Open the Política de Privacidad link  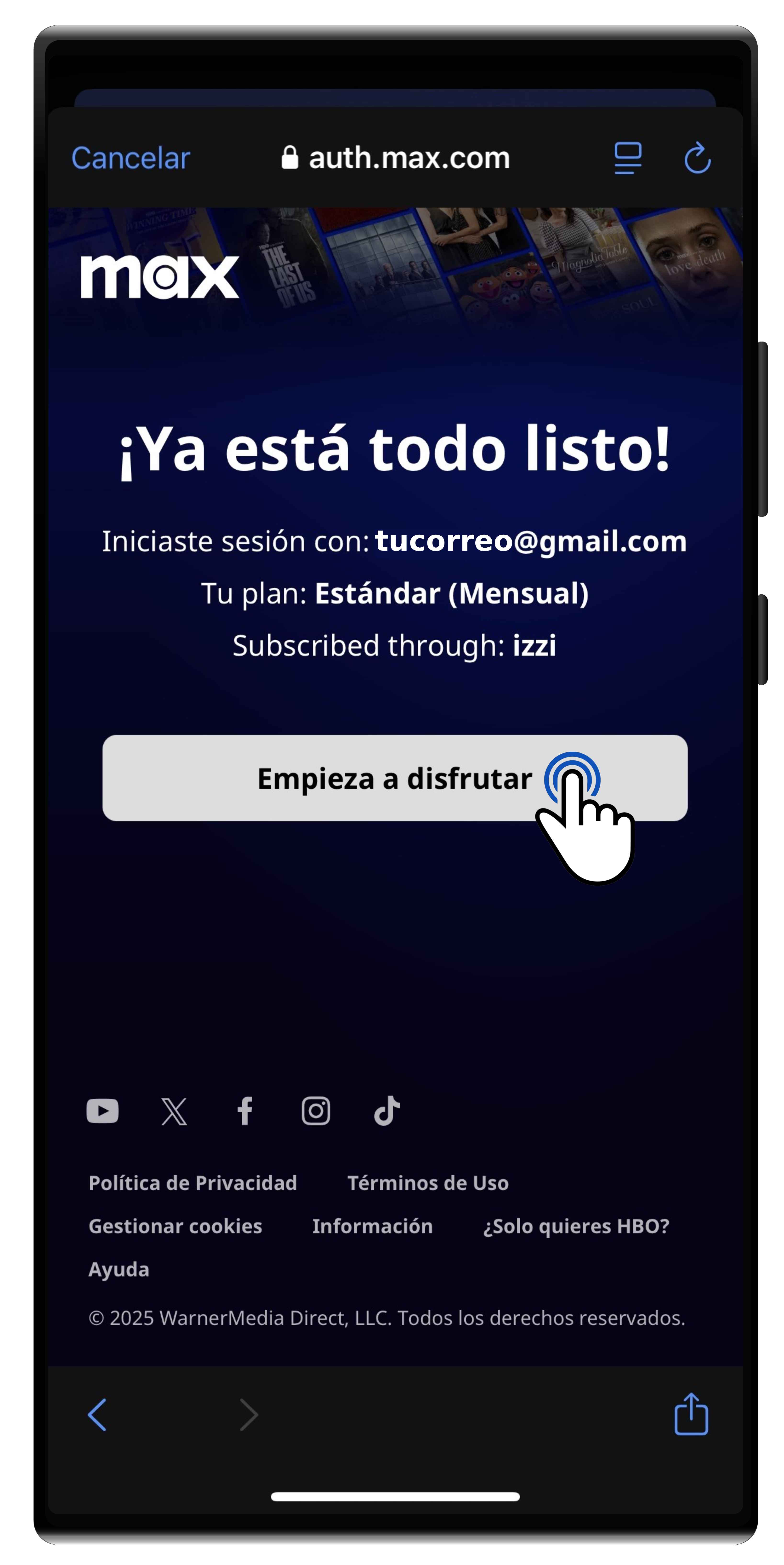pos(193,1182)
